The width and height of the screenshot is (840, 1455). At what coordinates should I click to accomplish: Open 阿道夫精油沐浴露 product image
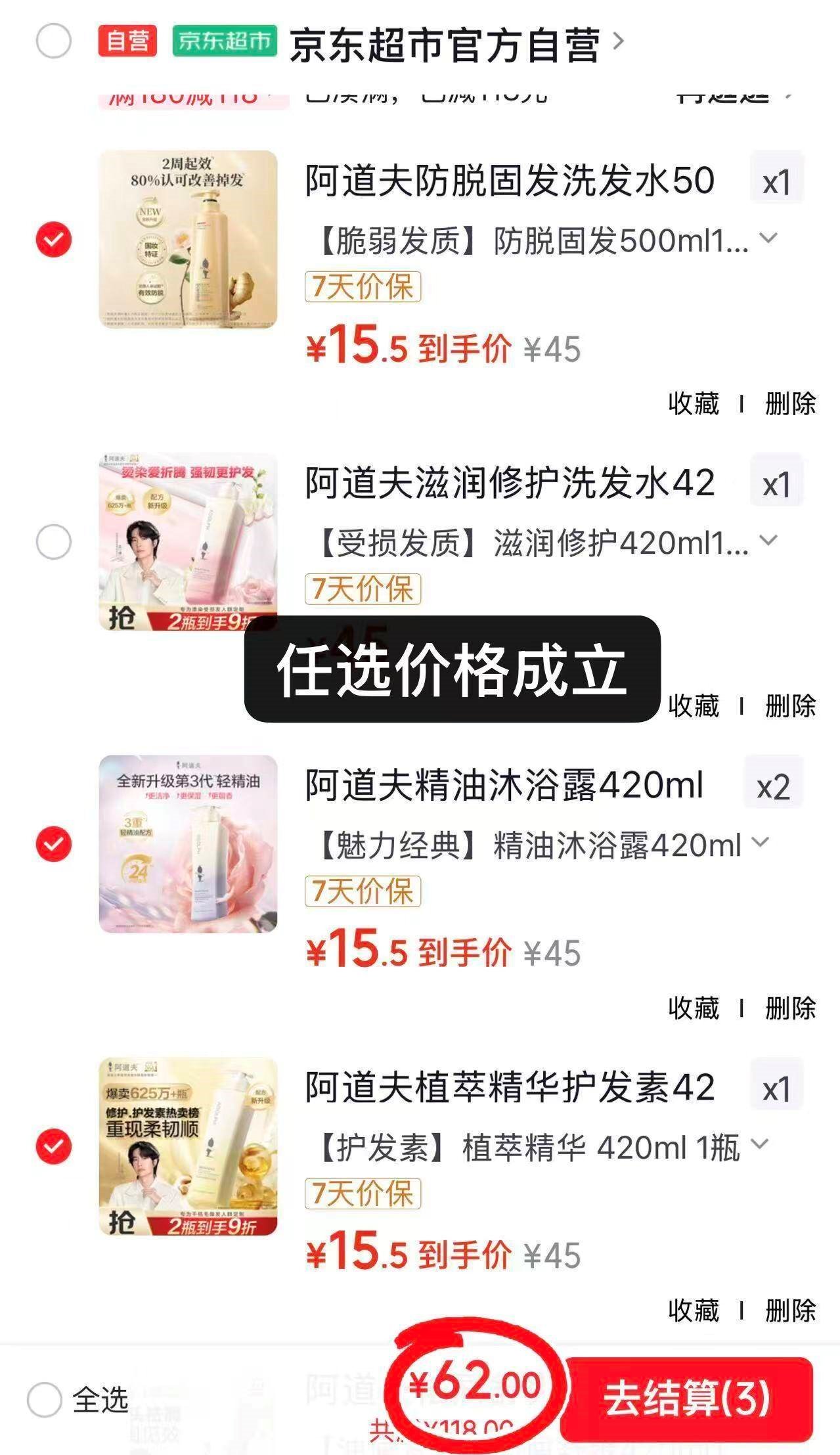pos(188,843)
